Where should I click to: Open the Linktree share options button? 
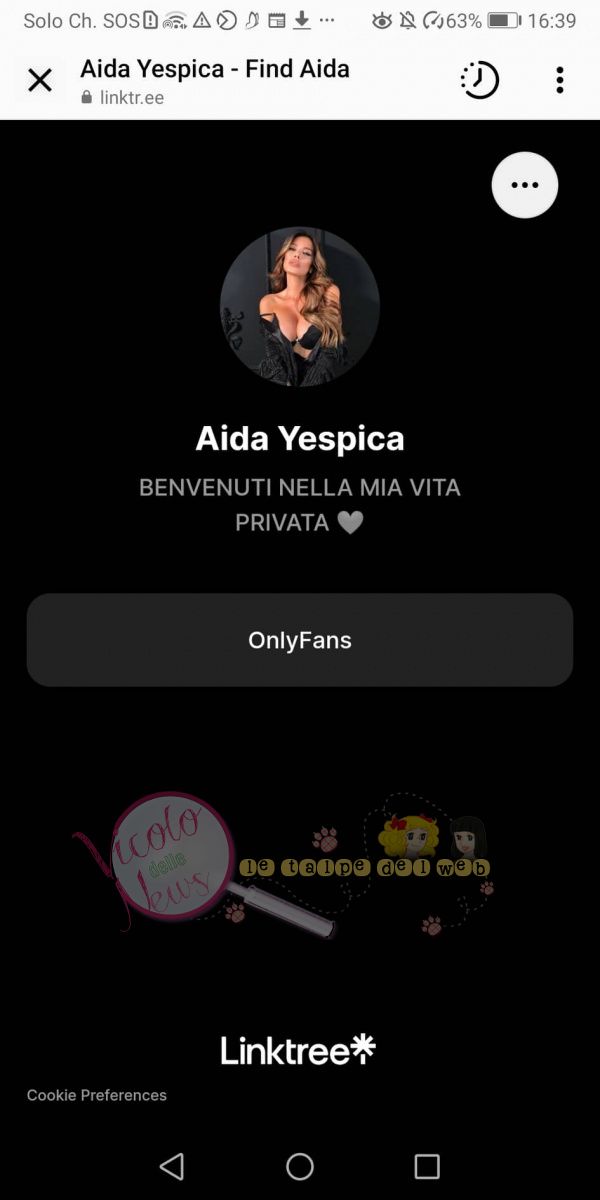(x=524, y=185)
